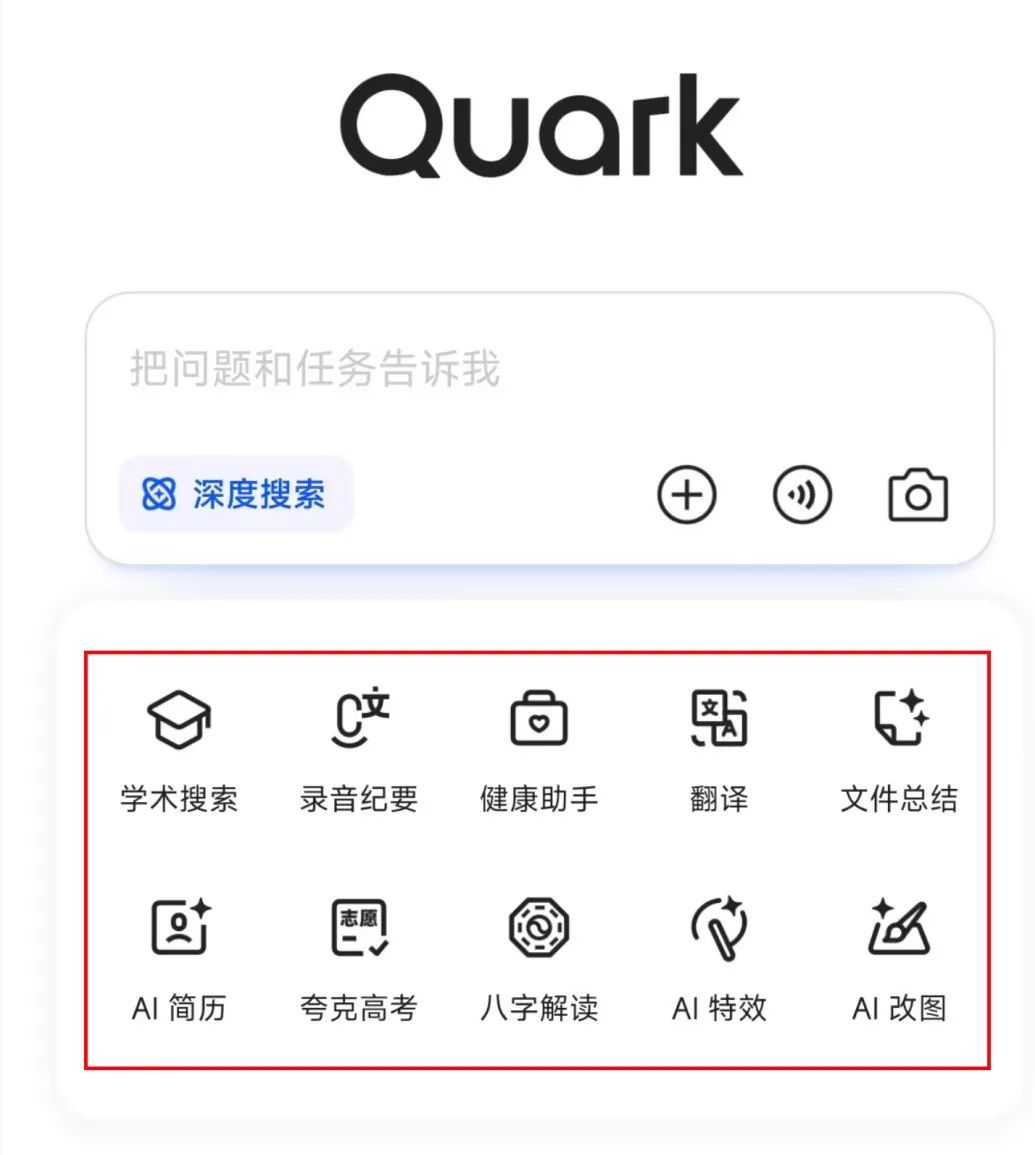Open the plus add-attachment icon
Viewport: 1035px width, 1155px height.
coord(686,494)
